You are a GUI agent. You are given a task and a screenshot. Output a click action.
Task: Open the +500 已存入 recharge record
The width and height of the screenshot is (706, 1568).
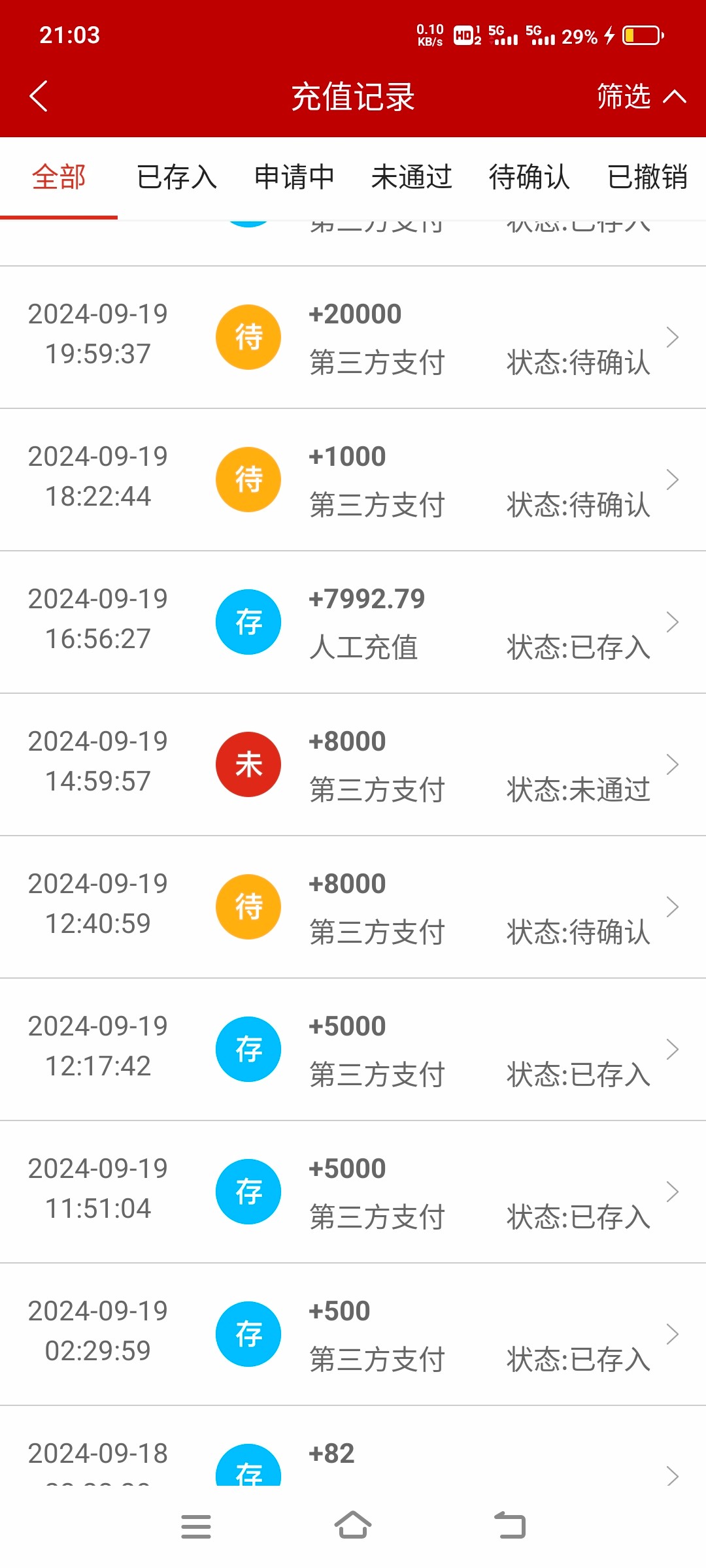pyautogui.click(x=353, y=1334)
